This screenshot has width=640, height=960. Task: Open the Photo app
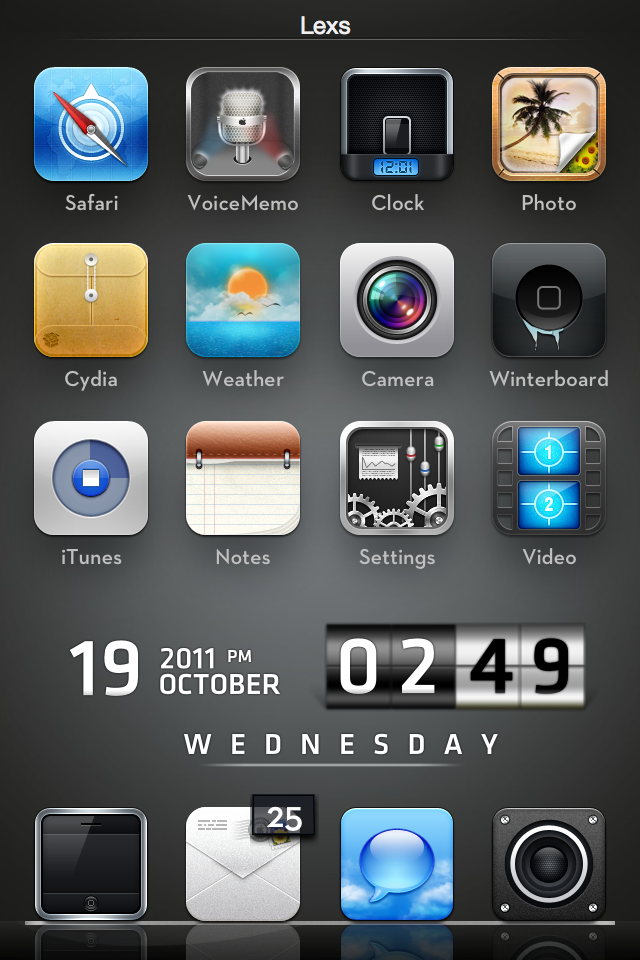click(x=549, y=124)
